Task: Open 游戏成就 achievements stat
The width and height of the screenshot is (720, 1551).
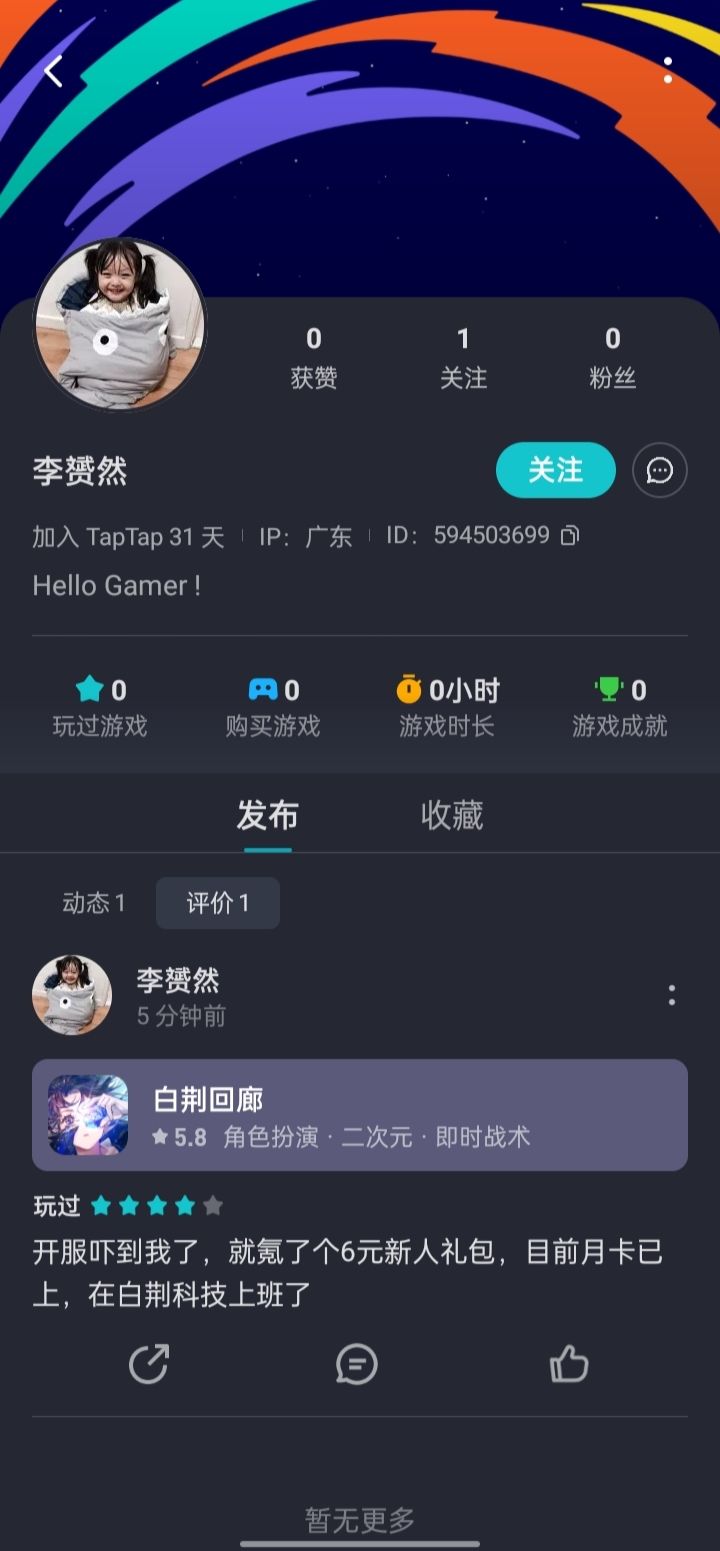Action: click(x=620, y=707)
